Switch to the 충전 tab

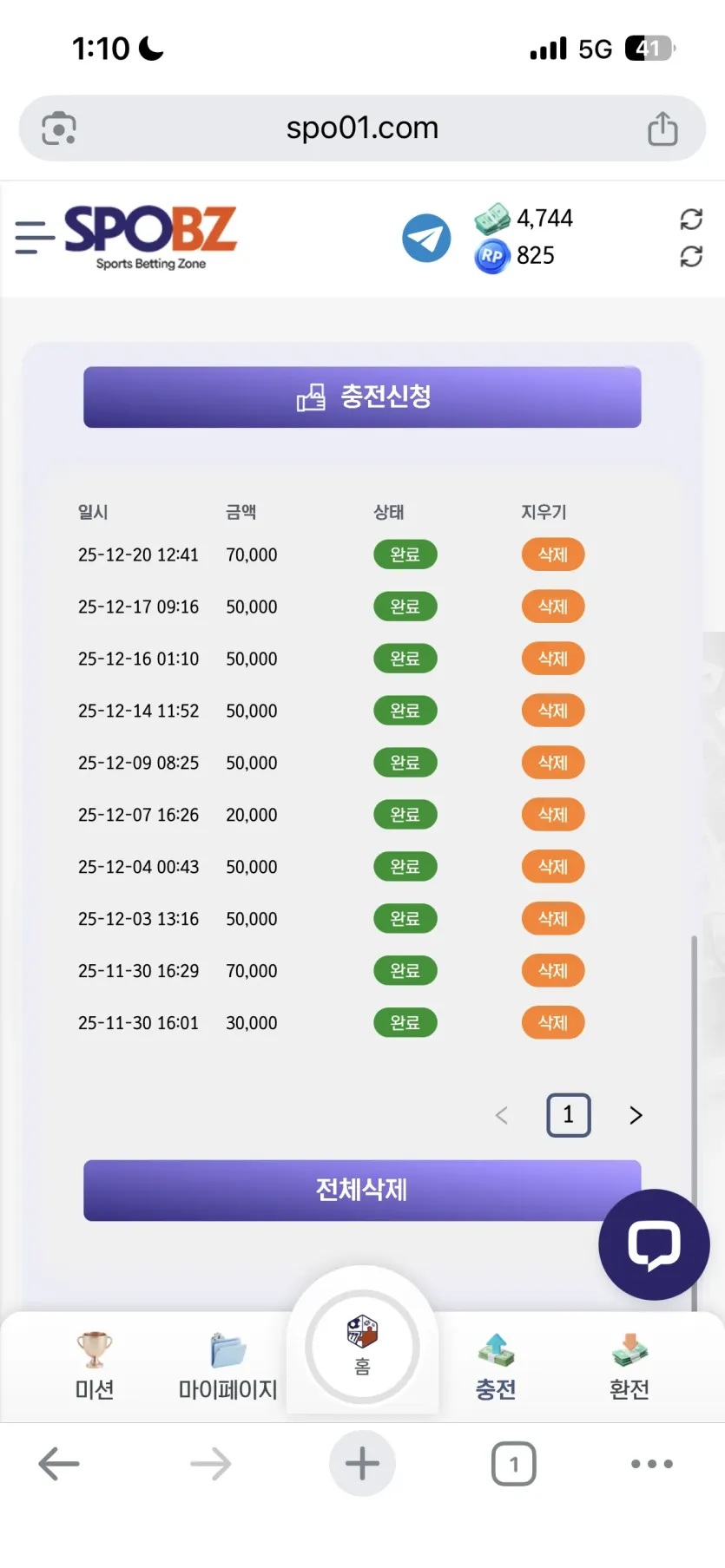(x=496, y=1367)
